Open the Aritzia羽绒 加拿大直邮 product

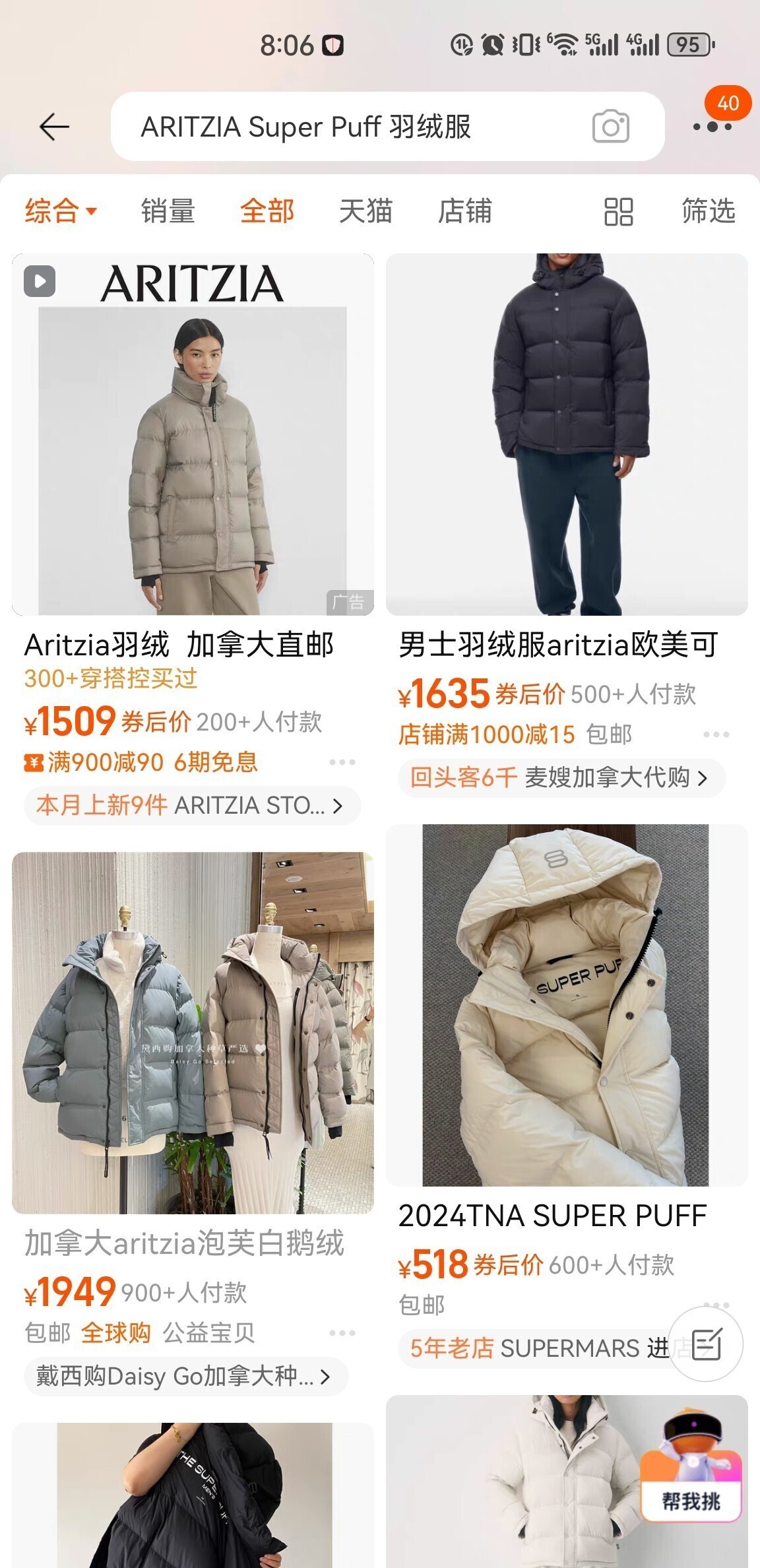[x=193, y=436]
